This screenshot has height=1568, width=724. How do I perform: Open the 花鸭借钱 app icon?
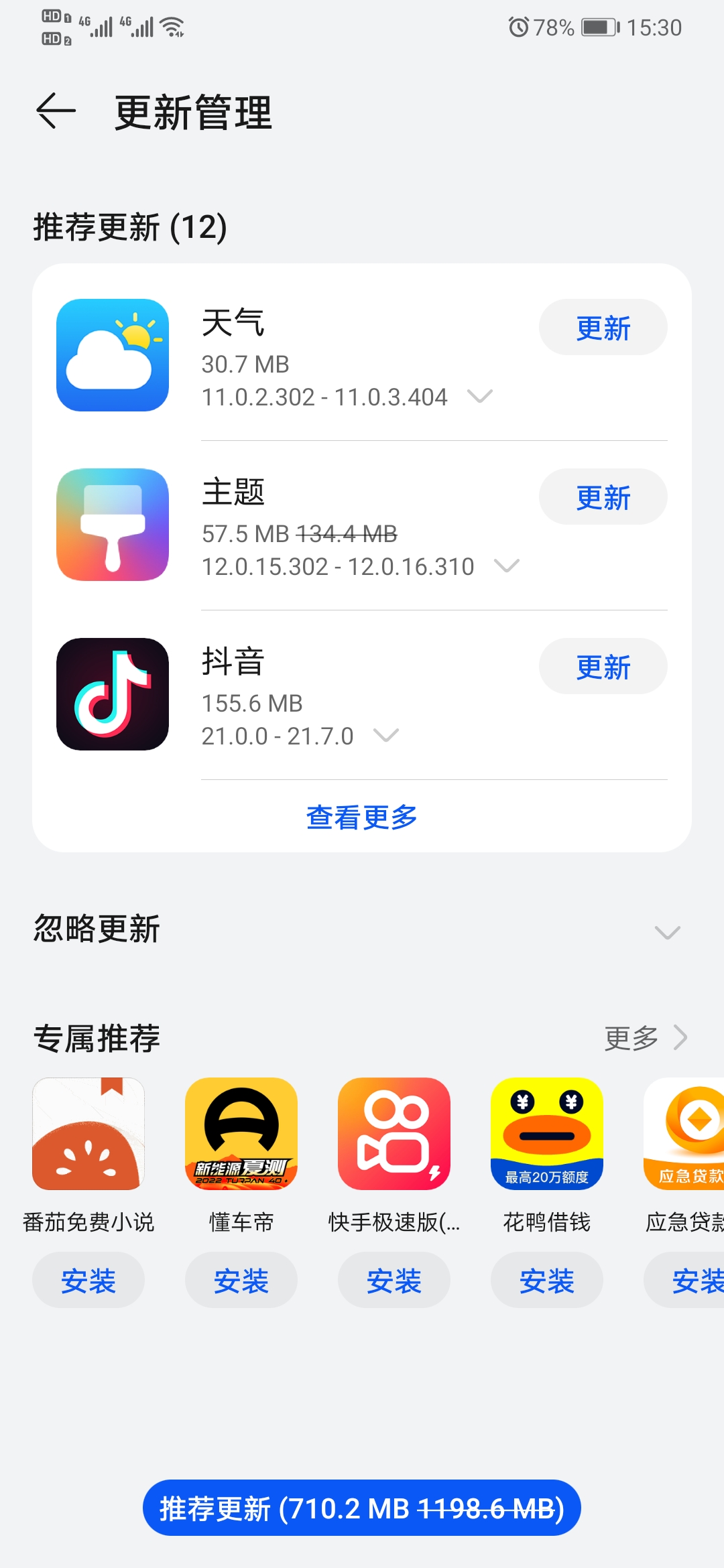547,1133
